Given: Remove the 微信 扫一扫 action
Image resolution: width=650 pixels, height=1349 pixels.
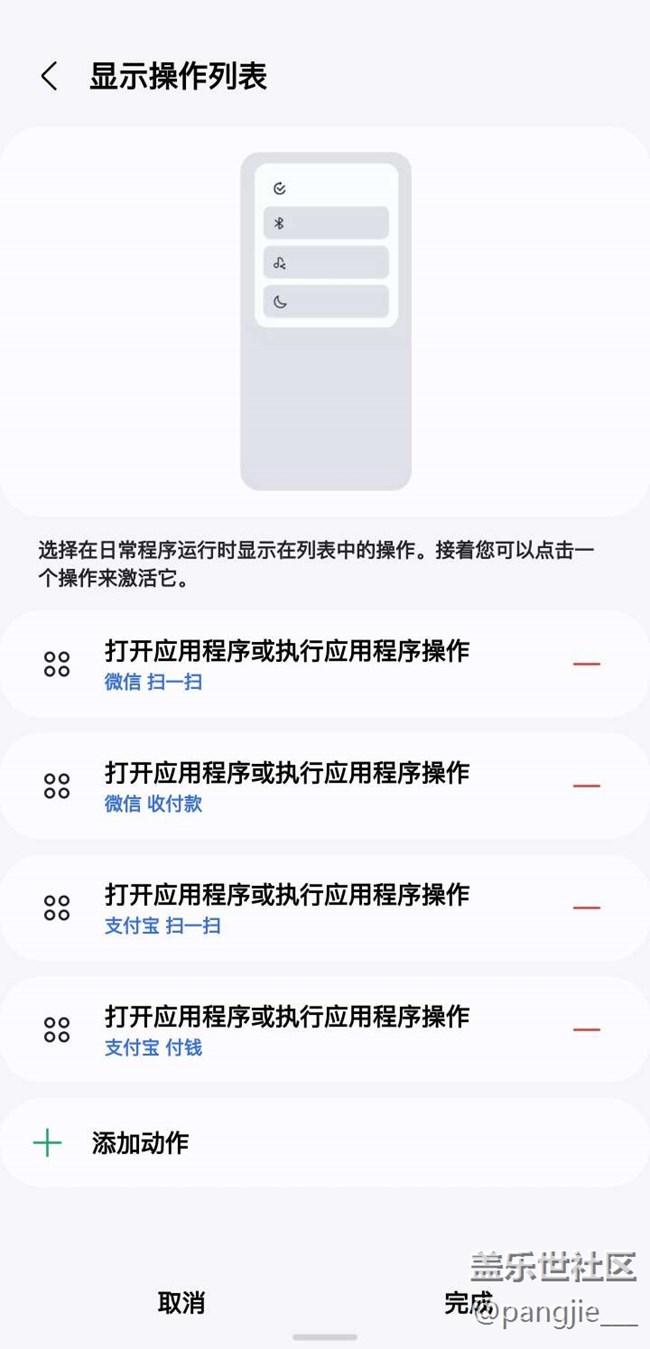Looking at the screenshot, I should [587, 664].
